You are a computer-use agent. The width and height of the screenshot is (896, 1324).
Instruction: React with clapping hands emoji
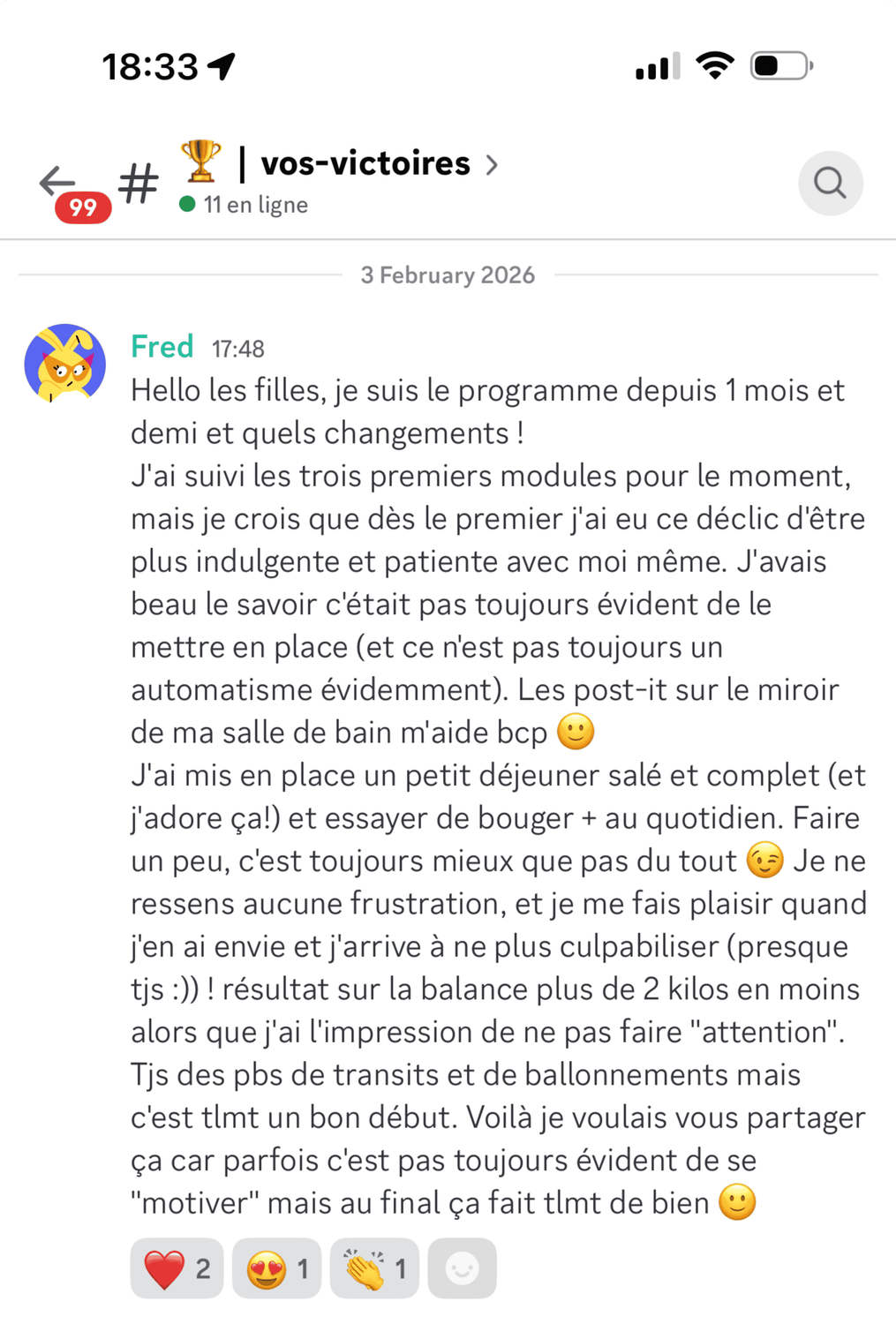[x=374, y=1268]
